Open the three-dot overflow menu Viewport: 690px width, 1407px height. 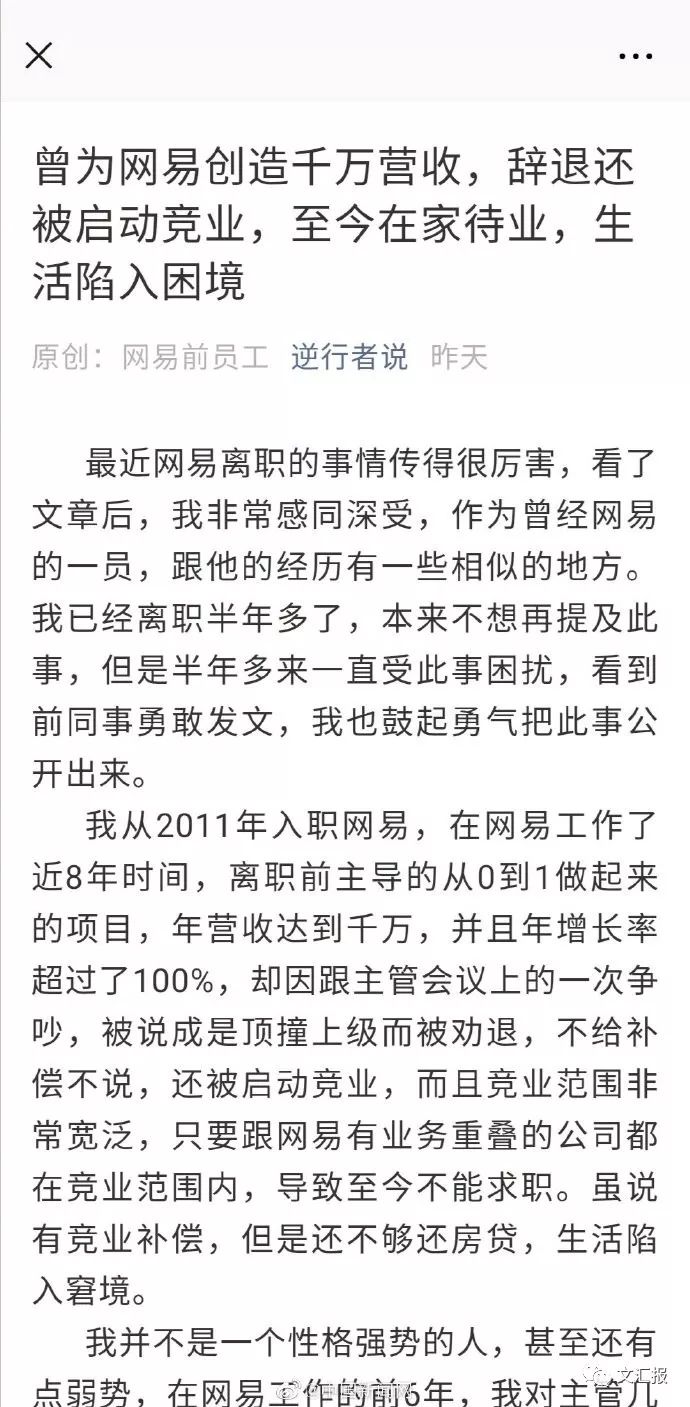(x=635, y=56)
